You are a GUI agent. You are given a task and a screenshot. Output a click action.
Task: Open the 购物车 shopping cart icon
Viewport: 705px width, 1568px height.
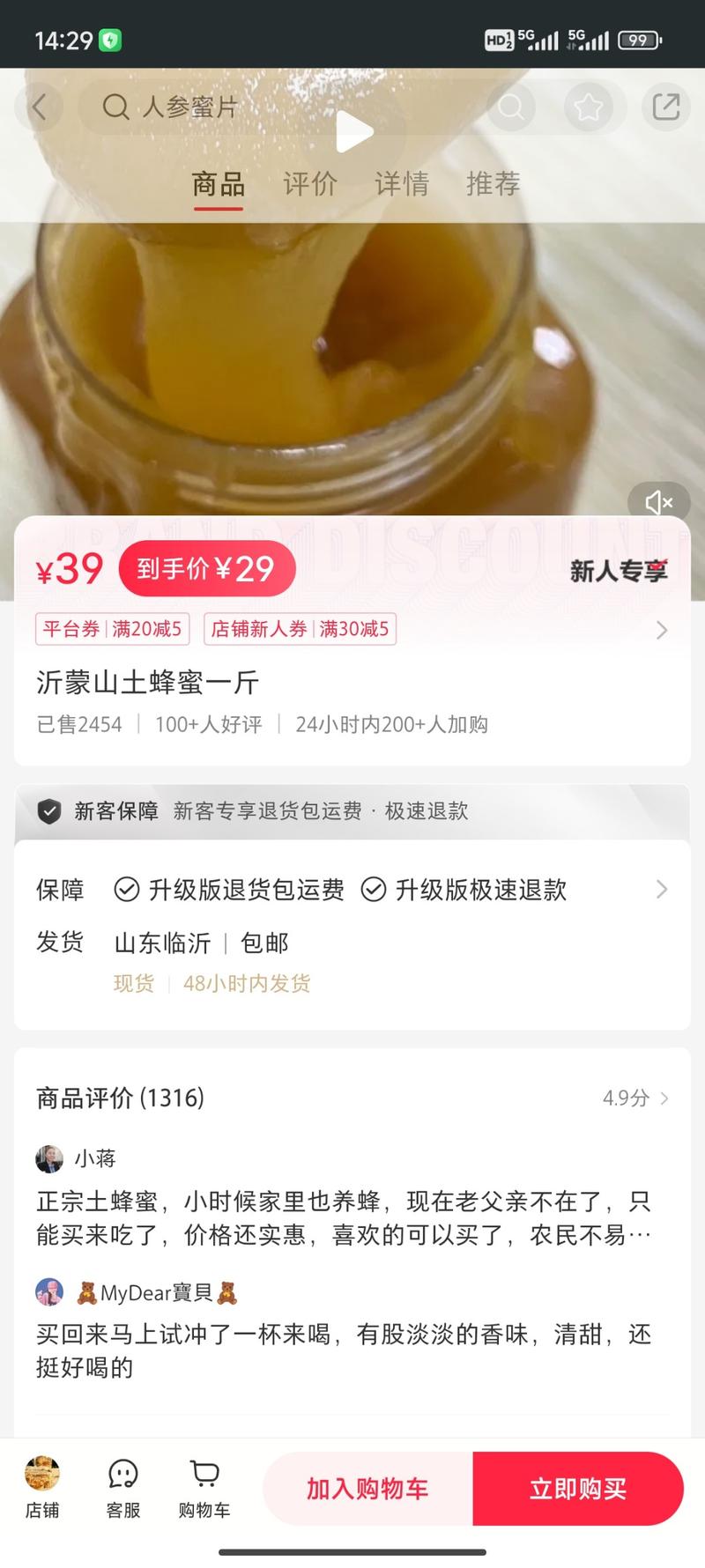[x=204, y=1489]
